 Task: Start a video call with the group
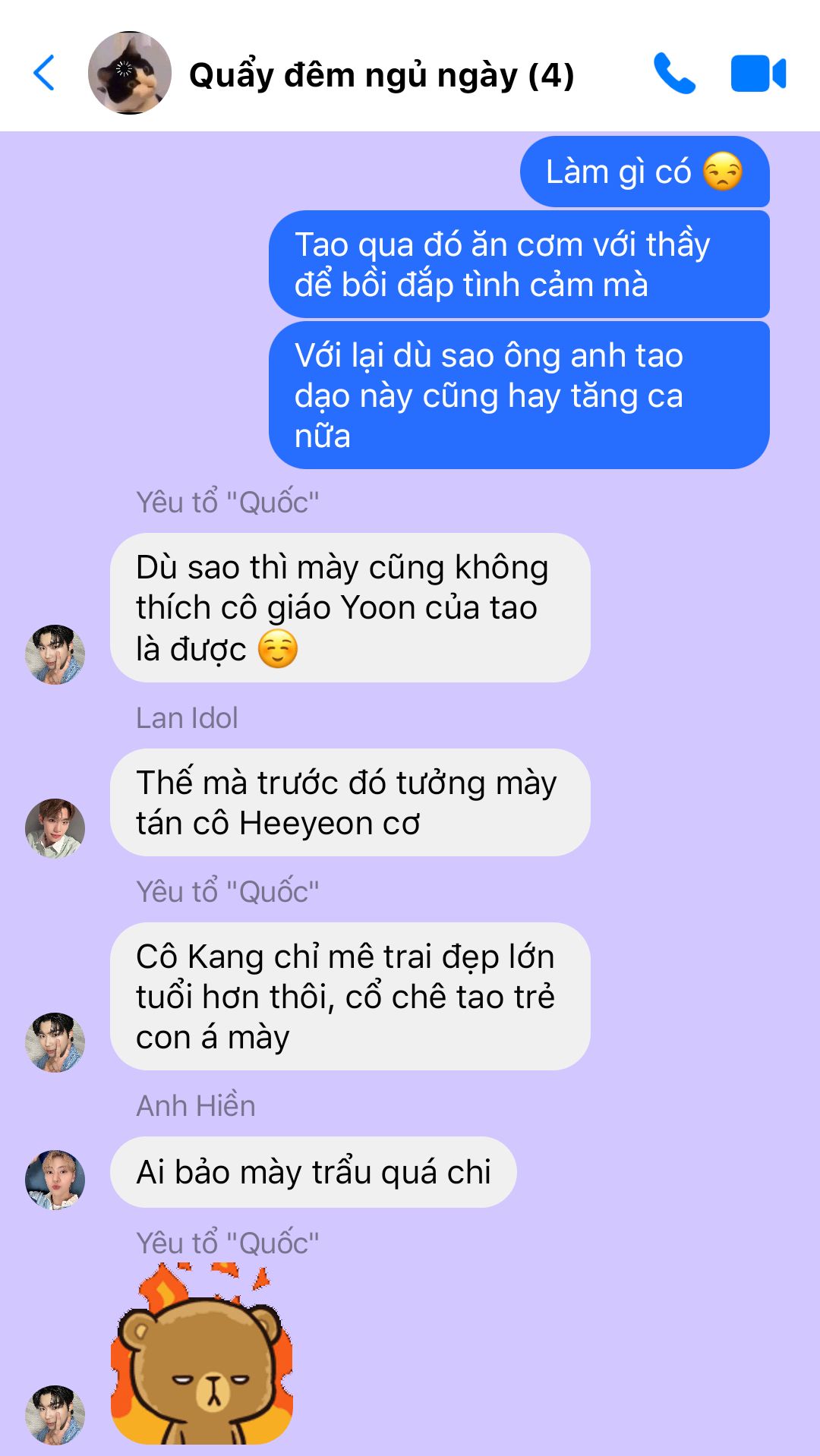(x=758, y=74)
